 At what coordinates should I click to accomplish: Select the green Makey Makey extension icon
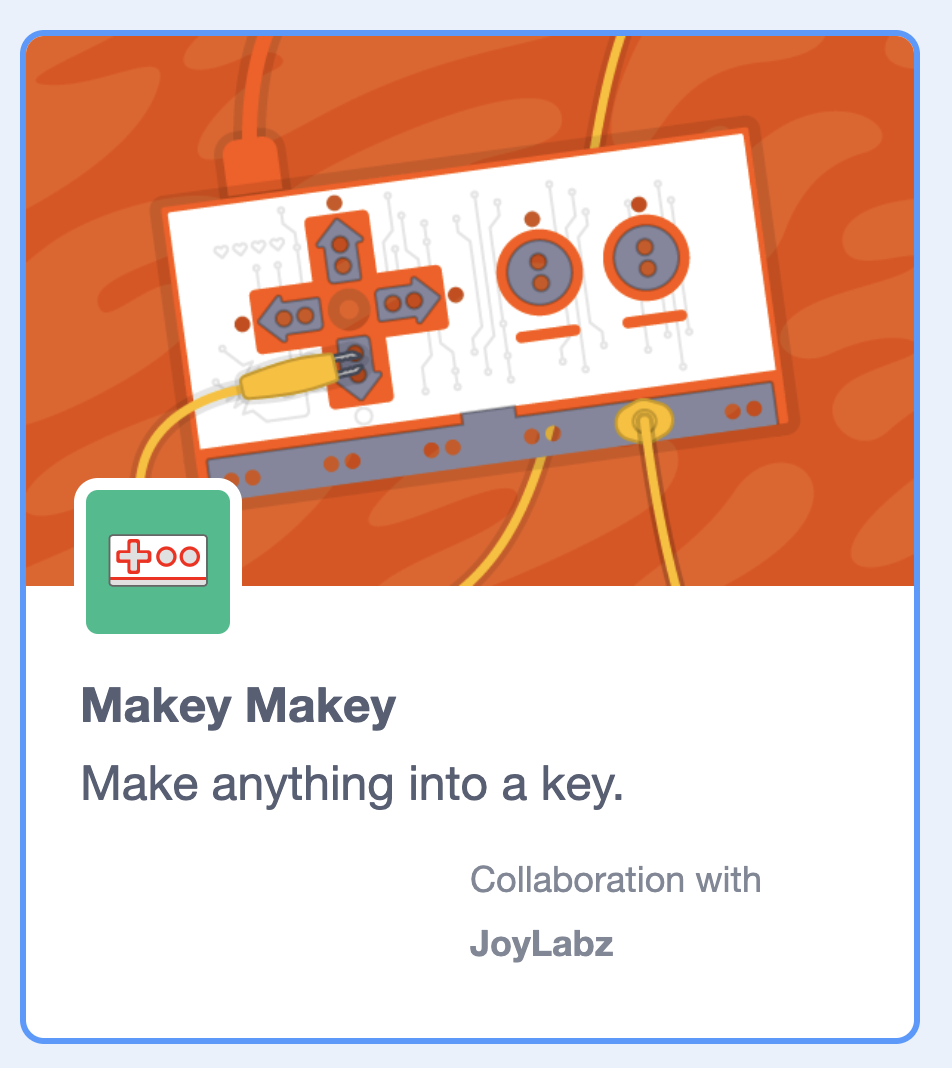pos(157,560)
